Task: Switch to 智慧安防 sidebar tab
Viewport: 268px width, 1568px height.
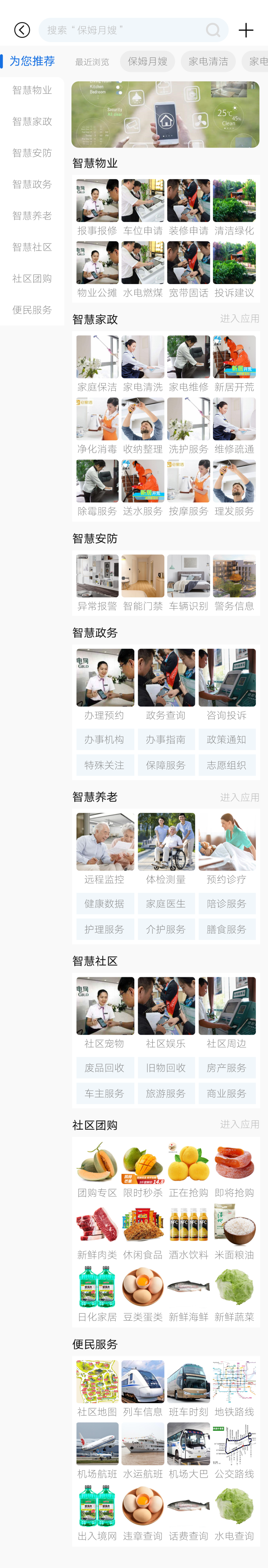Action: 32,153
